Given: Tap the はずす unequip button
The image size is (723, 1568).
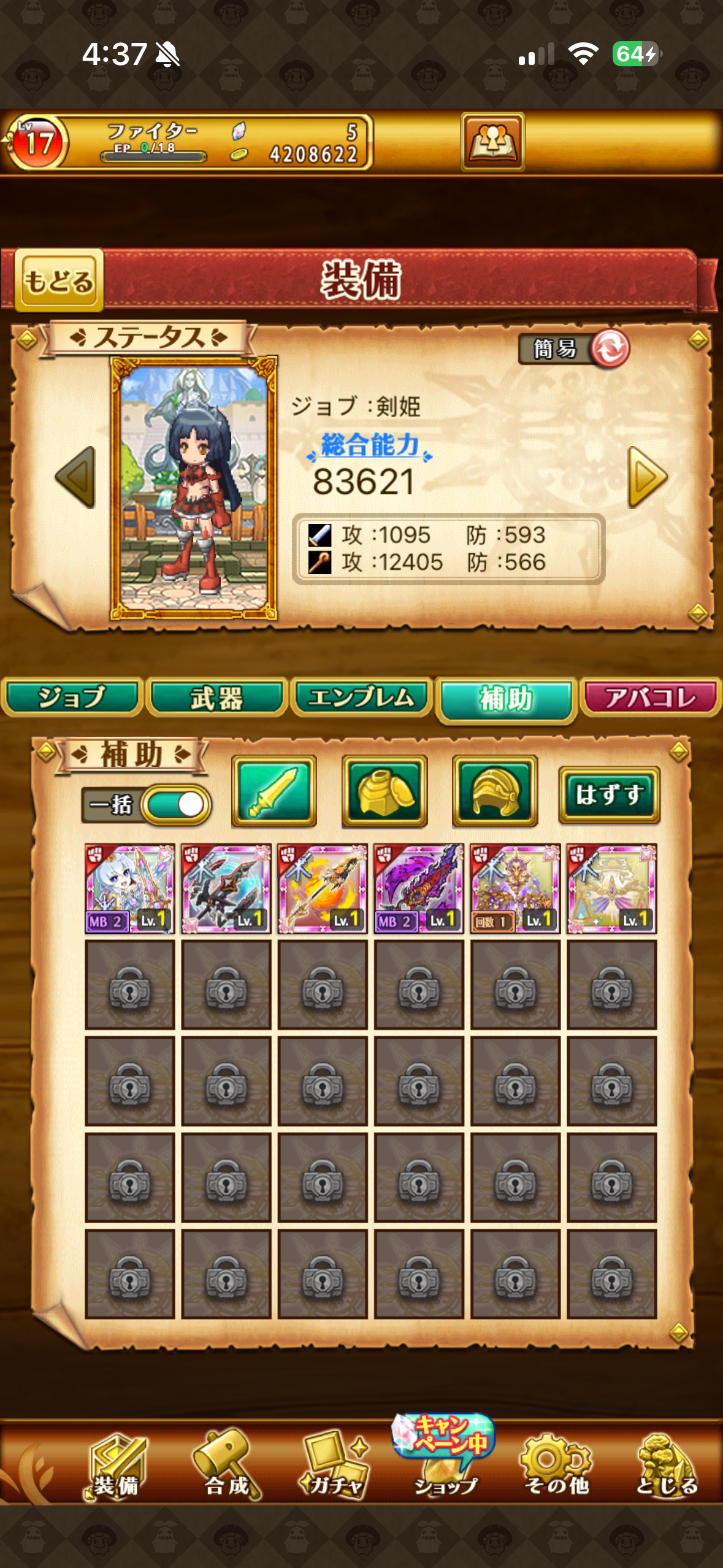Looking at the screenshot, I should pyautogui.click(x=609, y=794).
